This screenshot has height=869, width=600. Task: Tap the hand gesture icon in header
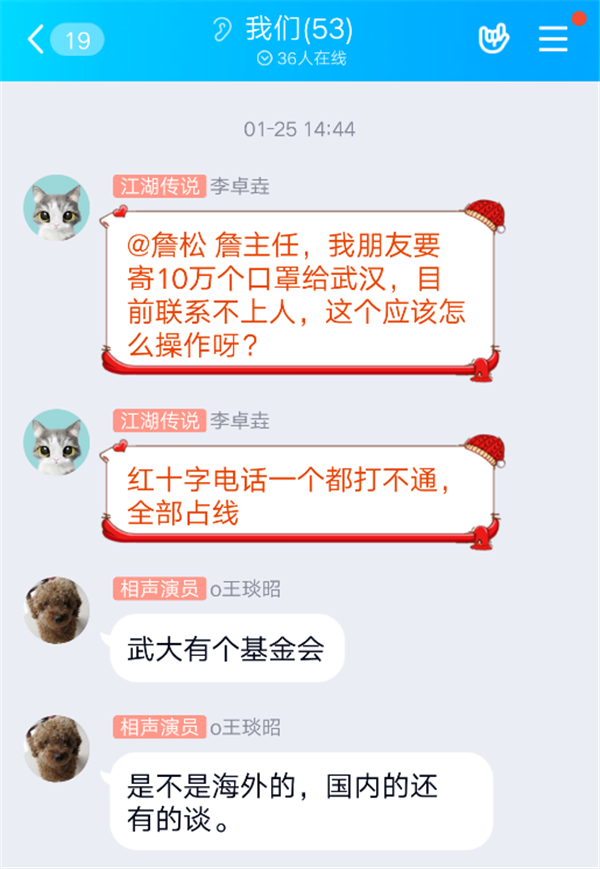pyautogui.click(x=493, y=39)
